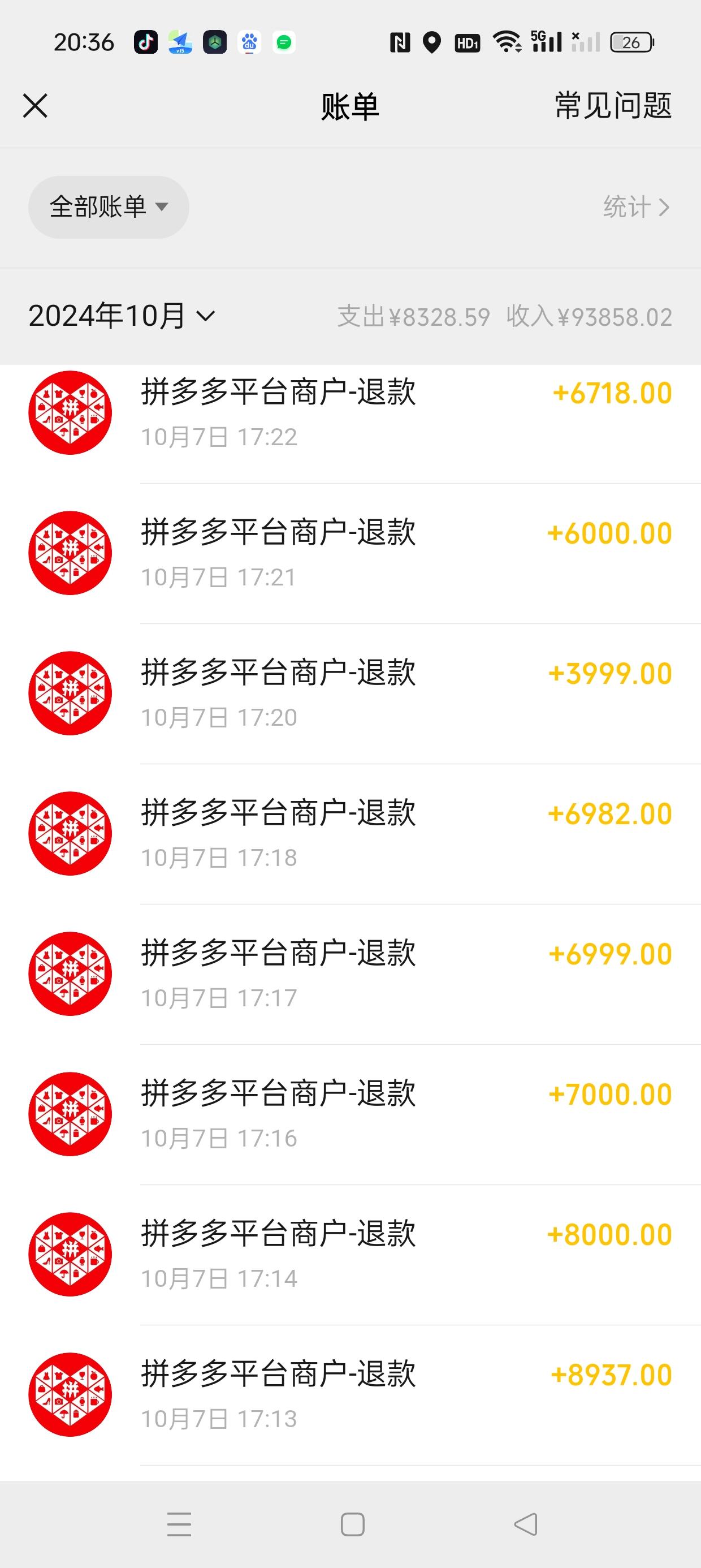Tap the 5G signal indicator
This screenshot has height=1568, width=701.
(546, 41)
